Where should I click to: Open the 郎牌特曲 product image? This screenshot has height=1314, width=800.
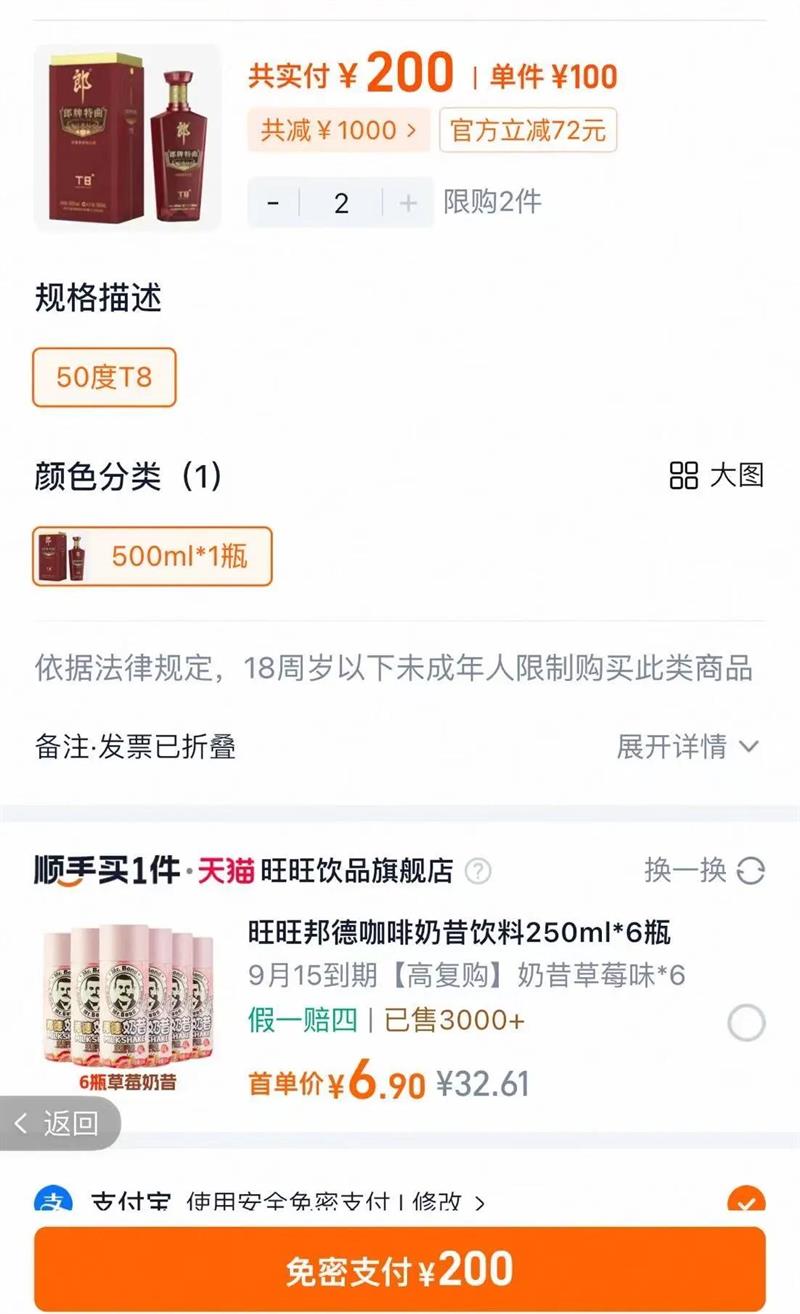point(127,137)
